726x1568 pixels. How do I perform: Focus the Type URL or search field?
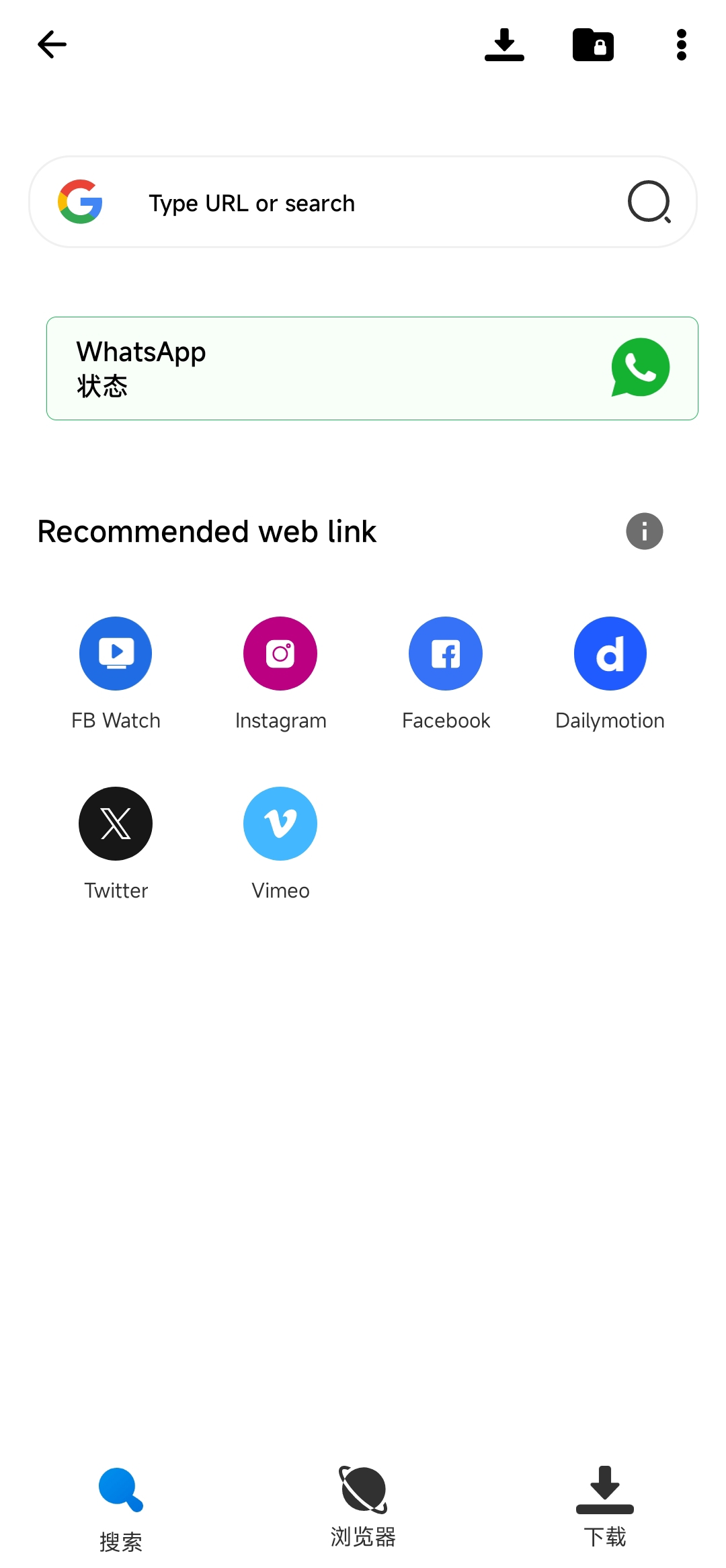pos(363,202)
